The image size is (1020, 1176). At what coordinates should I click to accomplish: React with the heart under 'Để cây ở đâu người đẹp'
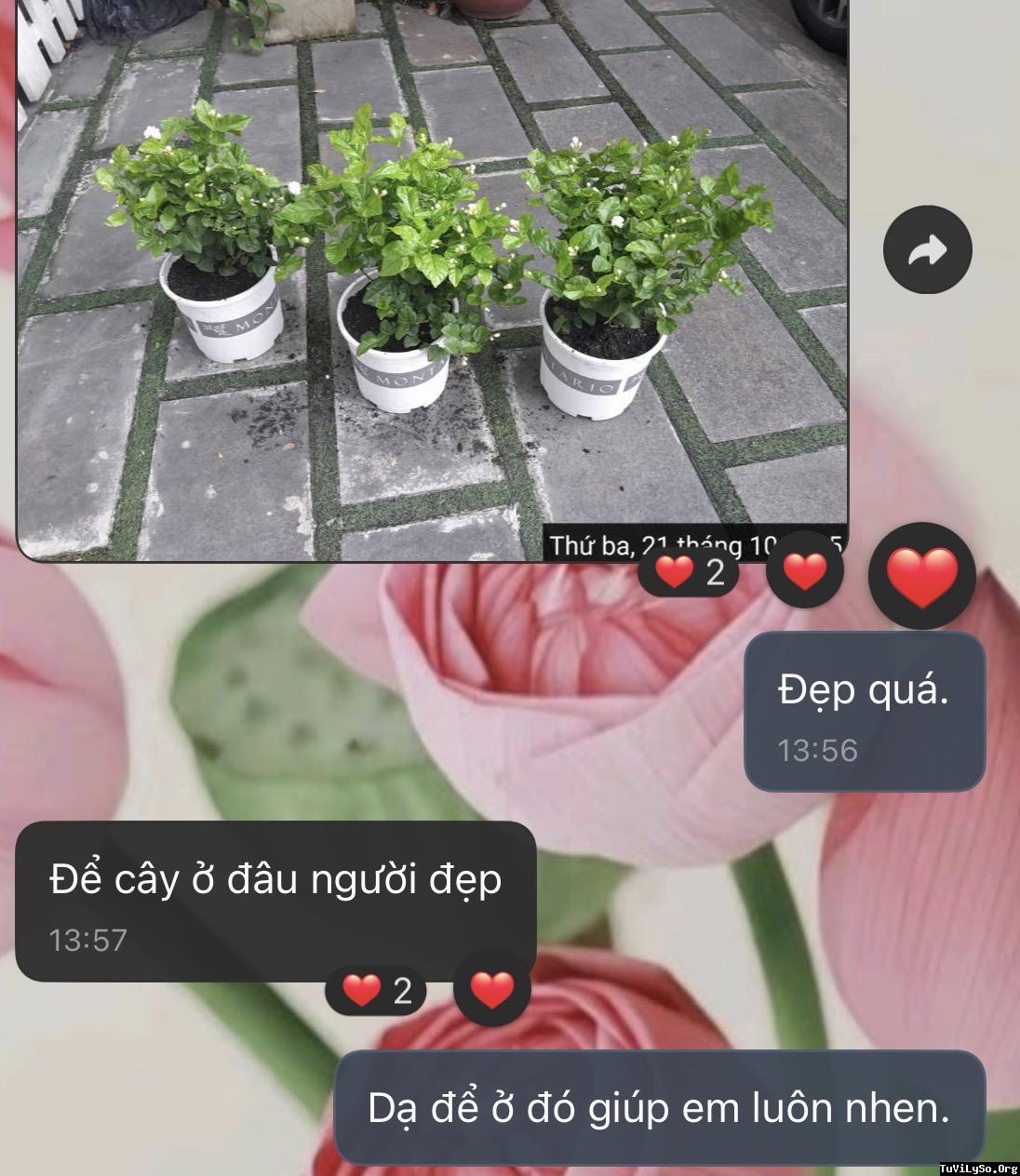(x=491, y=988)
